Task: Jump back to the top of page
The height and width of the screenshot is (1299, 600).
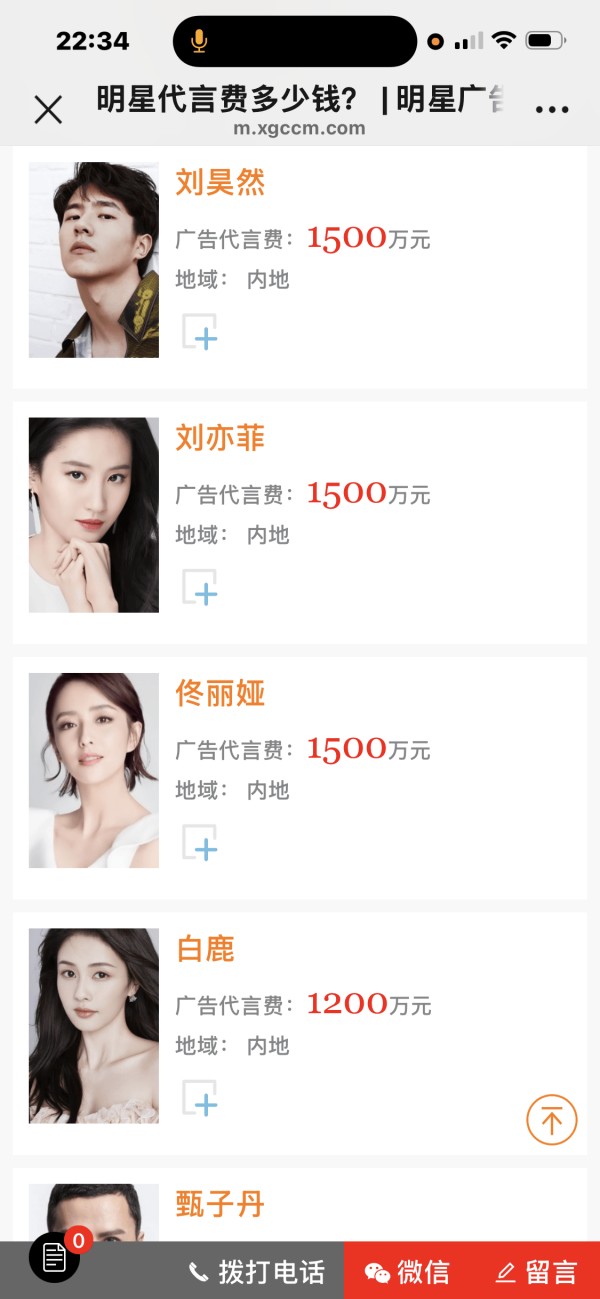Action: pos(552,1119)
